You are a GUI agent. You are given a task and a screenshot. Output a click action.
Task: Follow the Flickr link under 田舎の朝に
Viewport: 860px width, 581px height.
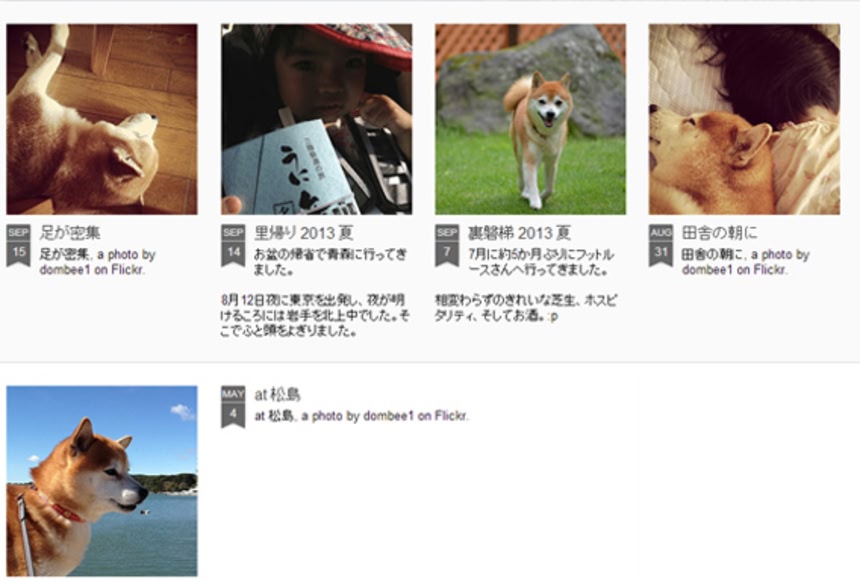[x=769, y=270]
